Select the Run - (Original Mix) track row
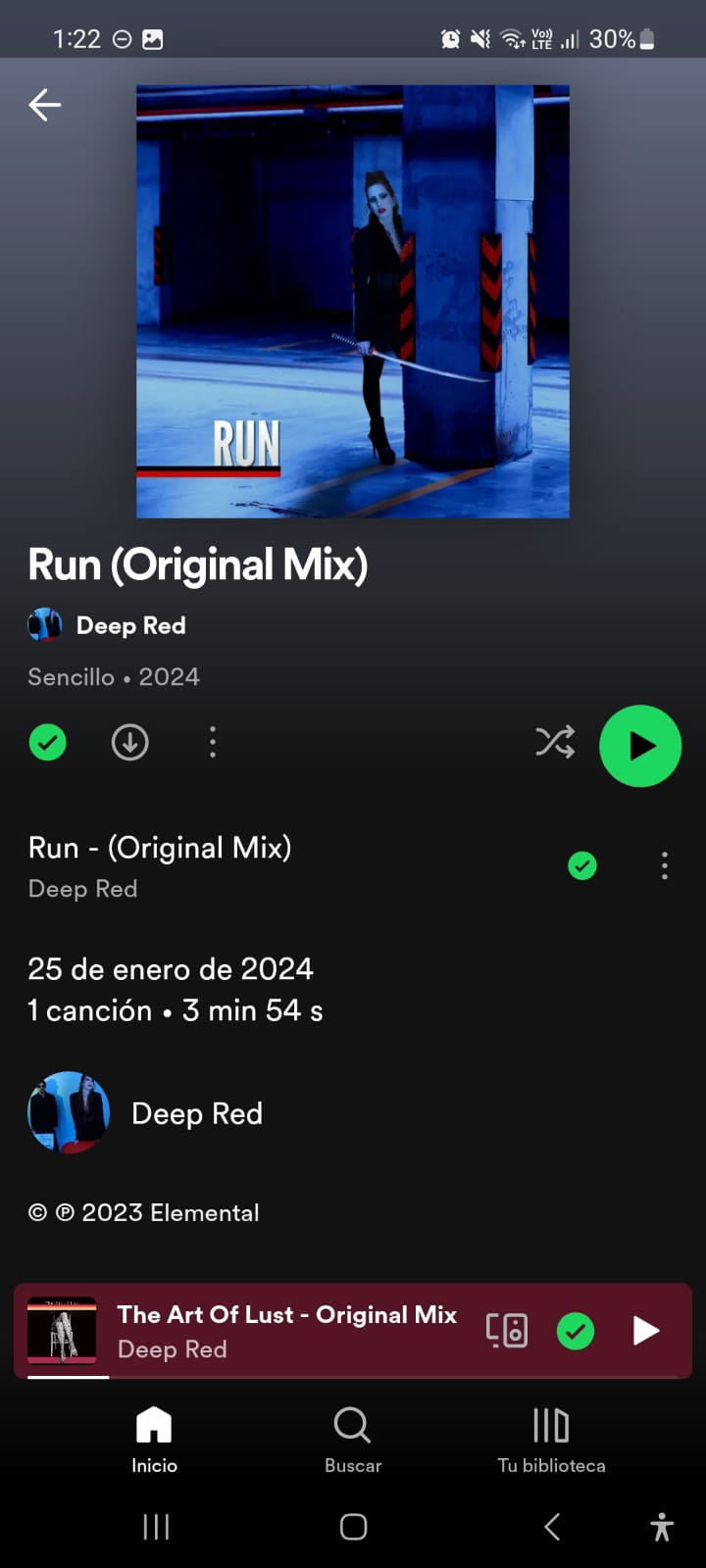Viewport: 706px width, 1568px height. (x=245, y=866)
